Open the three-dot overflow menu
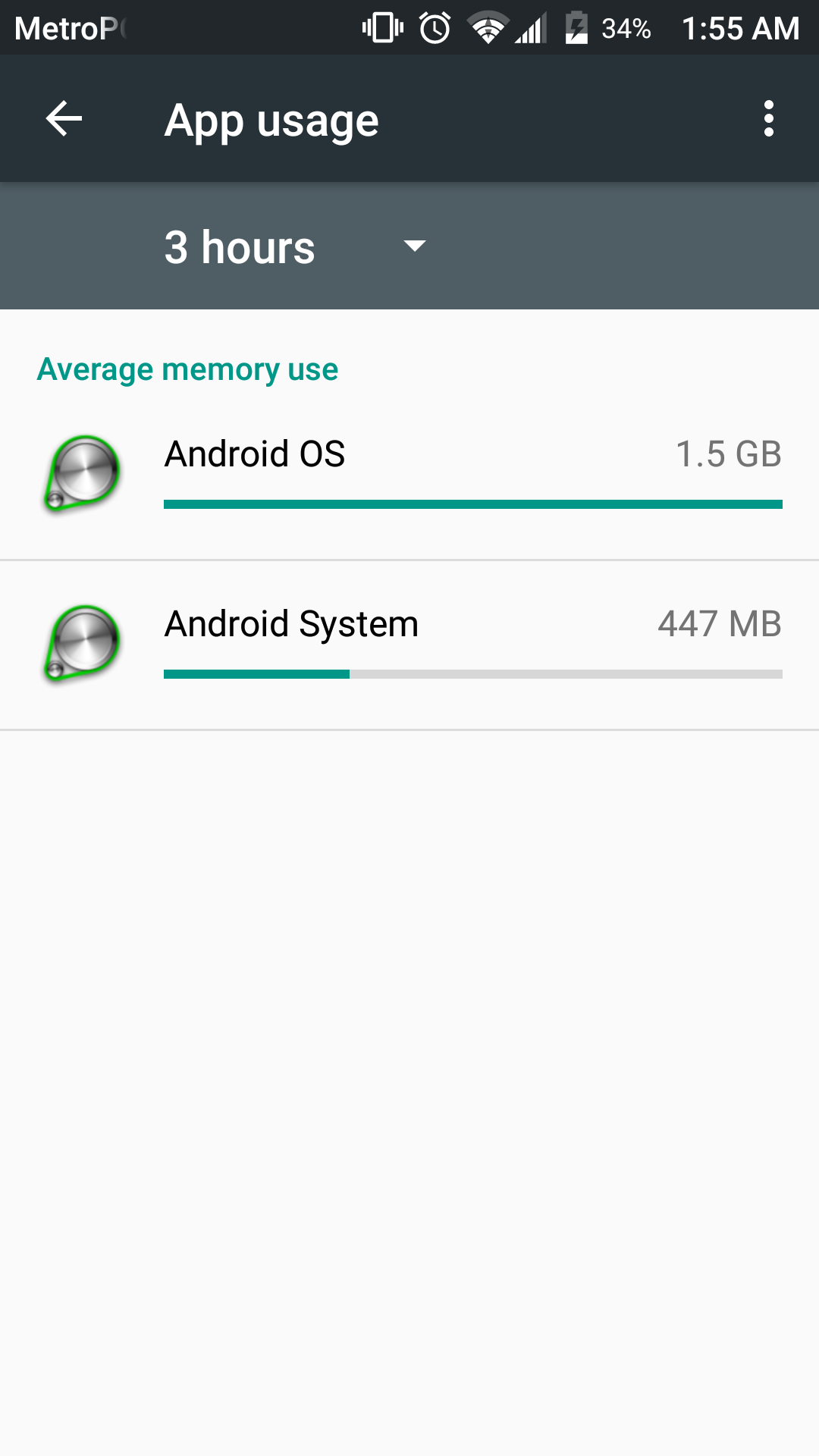This screenshot has height=1456, width=819. 769,119
